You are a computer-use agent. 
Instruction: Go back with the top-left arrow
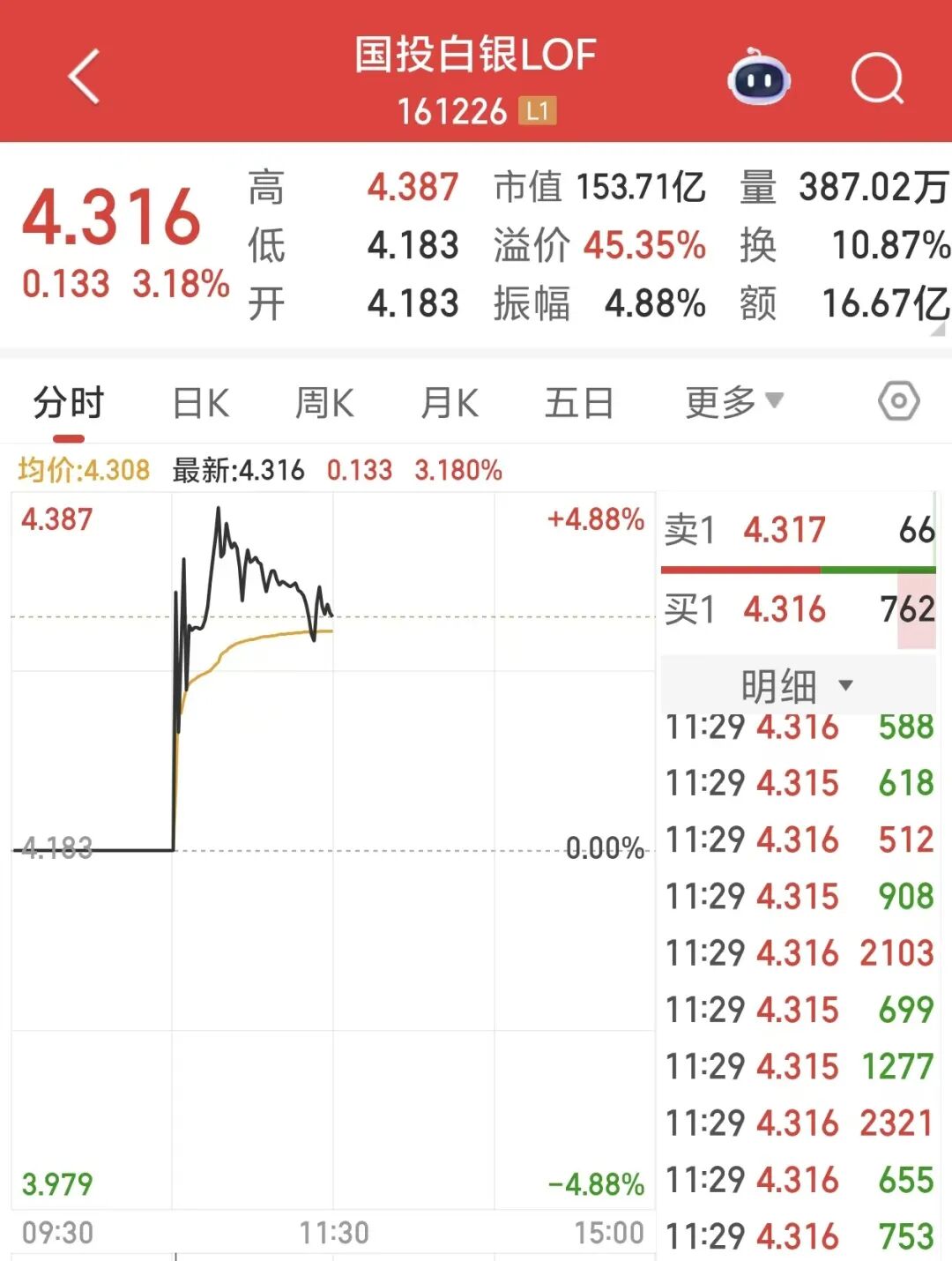point(85,77)
